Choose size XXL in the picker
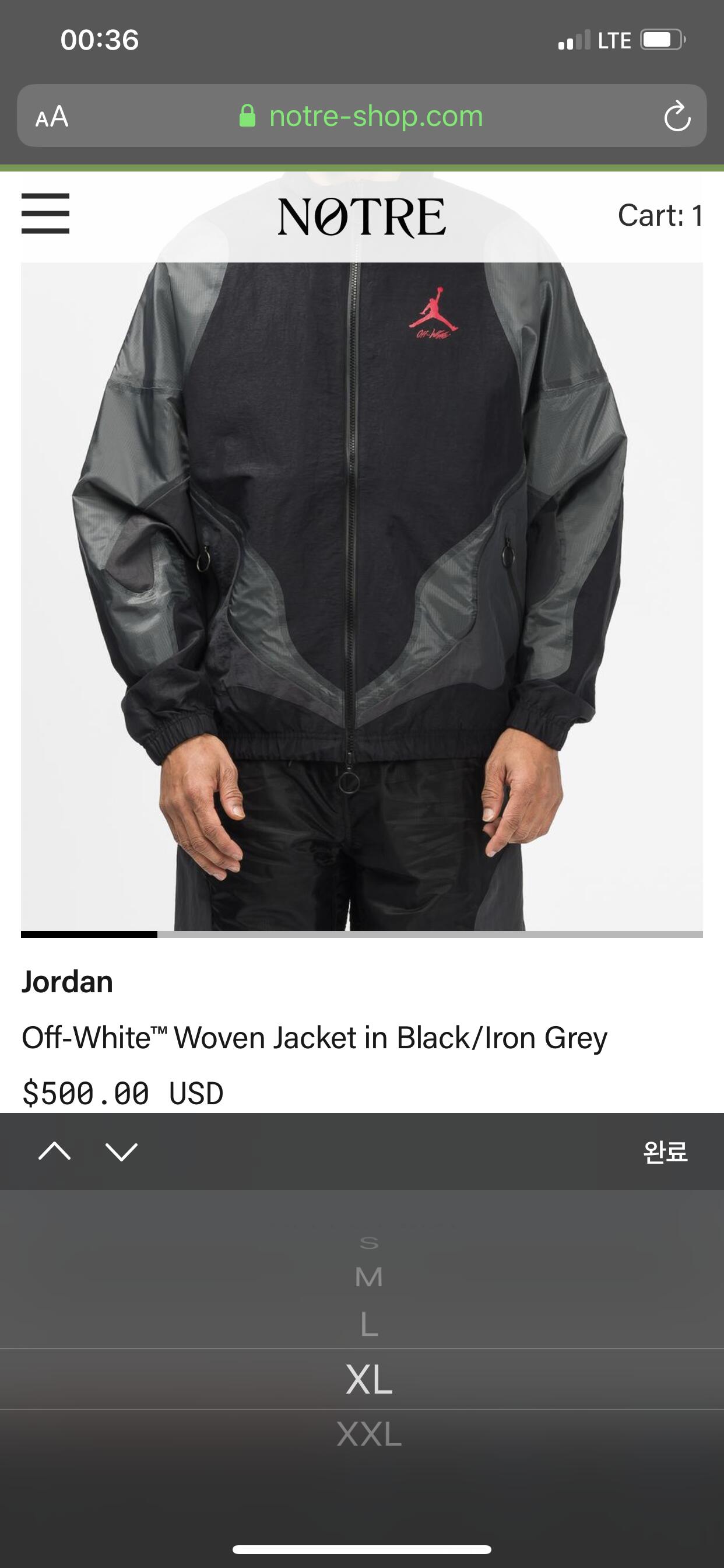 368,1434
